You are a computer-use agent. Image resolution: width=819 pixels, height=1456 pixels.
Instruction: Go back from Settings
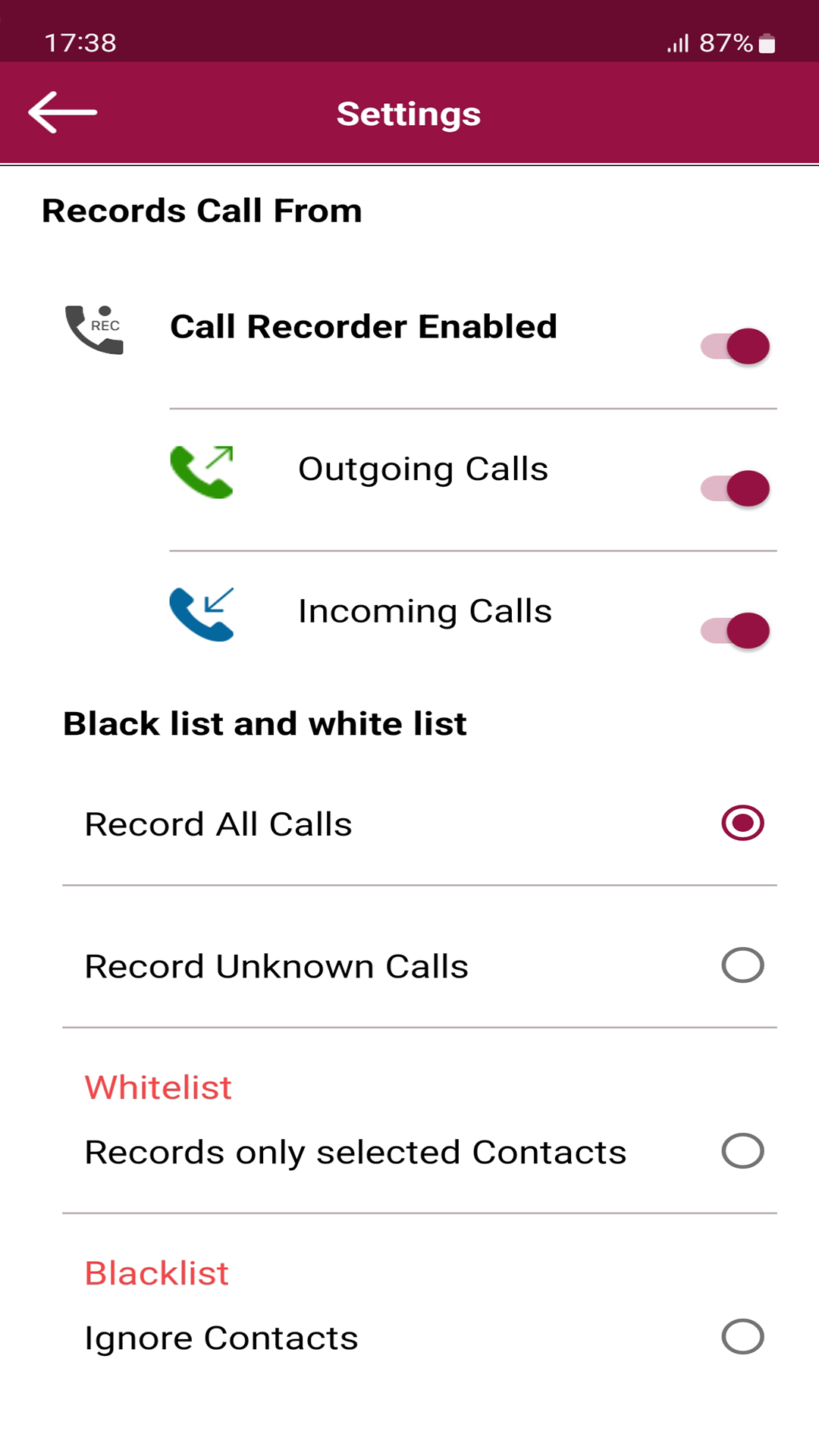pyautogui.click(x=62, y=112)
